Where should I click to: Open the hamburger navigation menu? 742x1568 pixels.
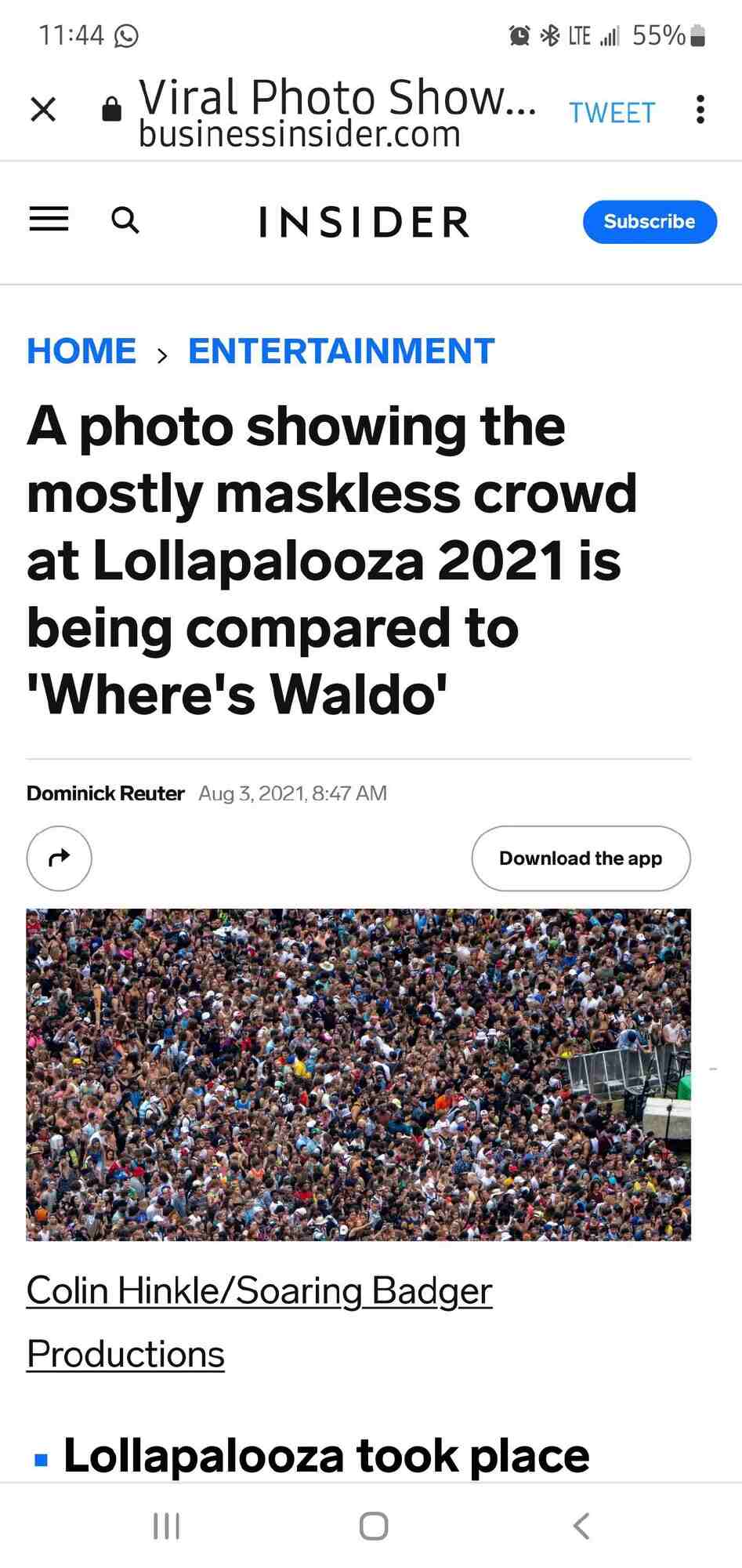[49, 220]
